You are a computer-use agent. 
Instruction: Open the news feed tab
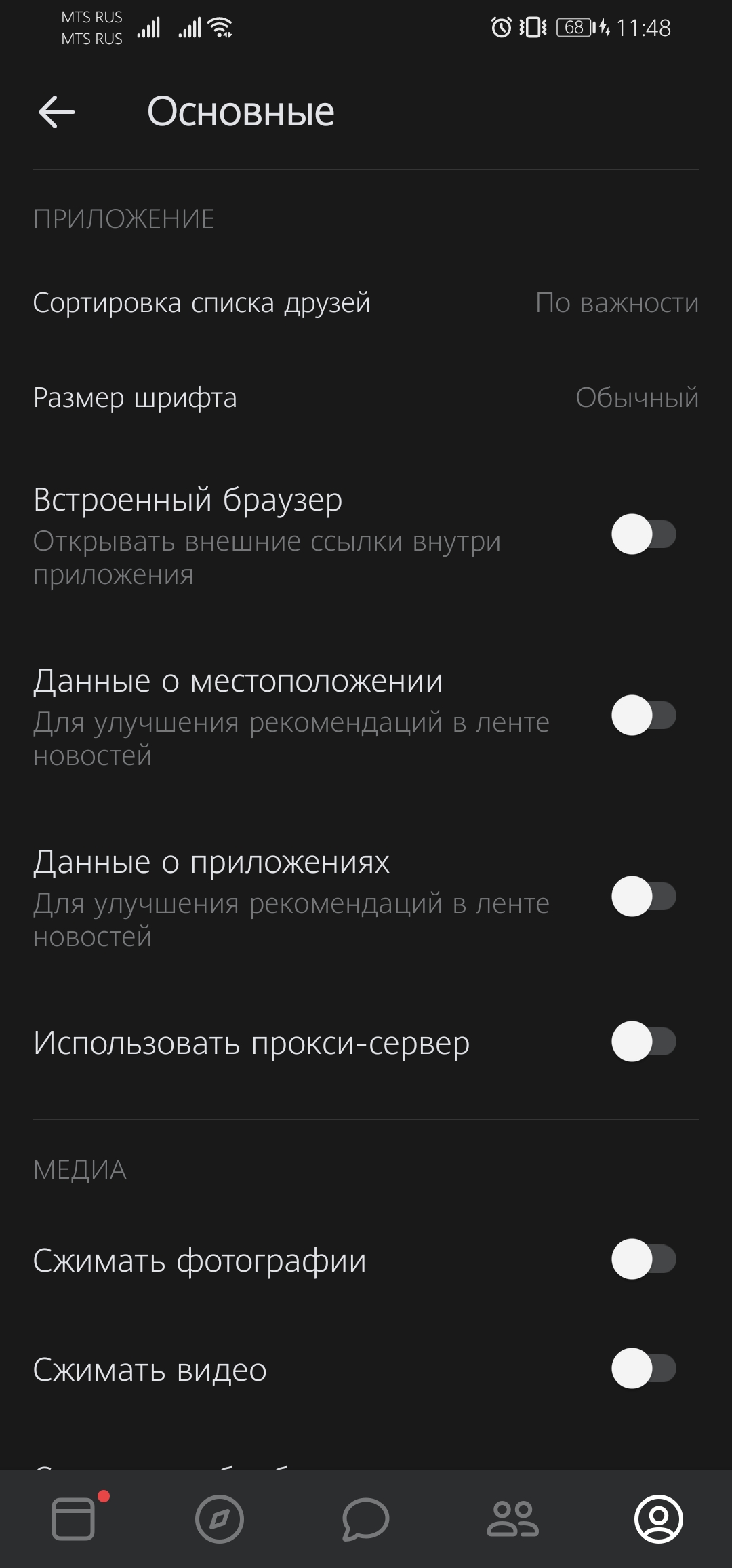(x=73, y=1518)
